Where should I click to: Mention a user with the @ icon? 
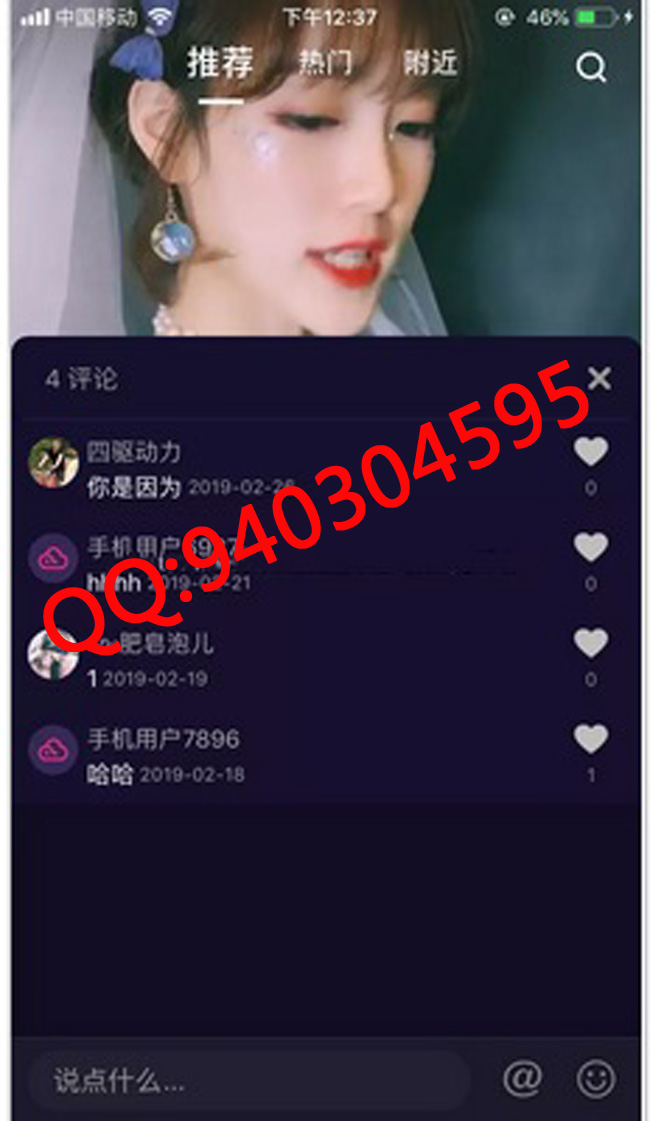(x=522, y=1079)
